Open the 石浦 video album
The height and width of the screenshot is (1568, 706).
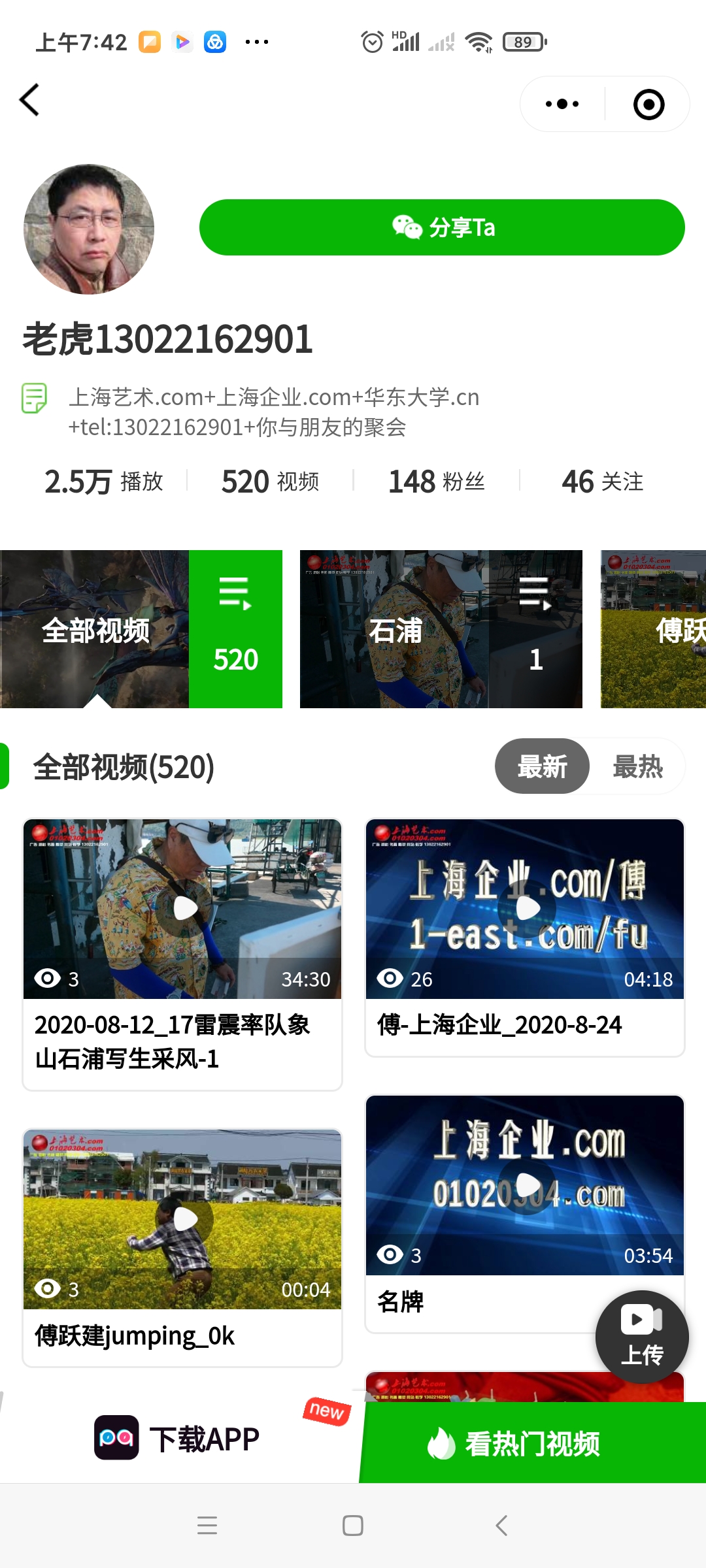point(441,629)
